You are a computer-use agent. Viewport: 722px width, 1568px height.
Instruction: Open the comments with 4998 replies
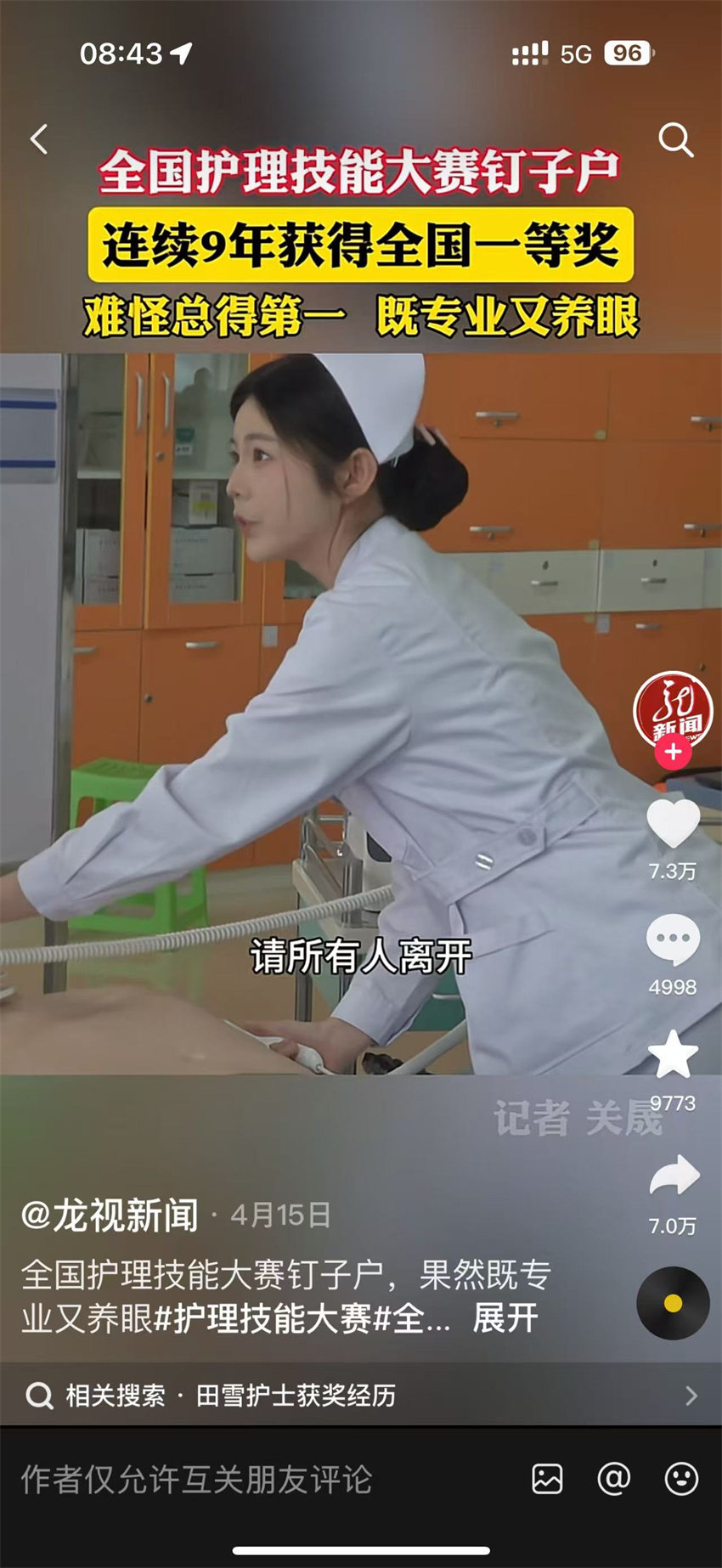673,939
